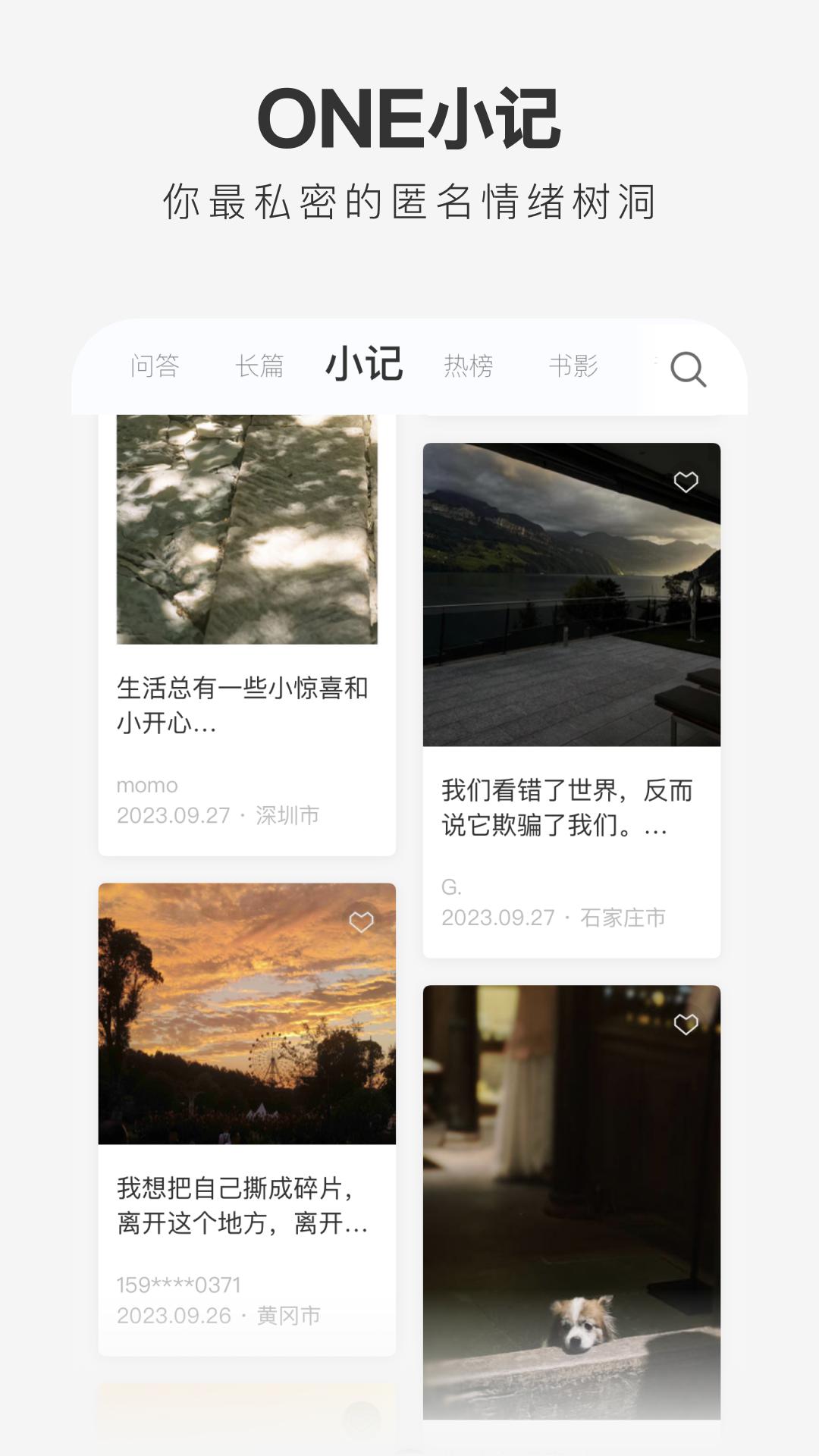
Task: Open search with the magnifier icon
Action: coord(686,369)
